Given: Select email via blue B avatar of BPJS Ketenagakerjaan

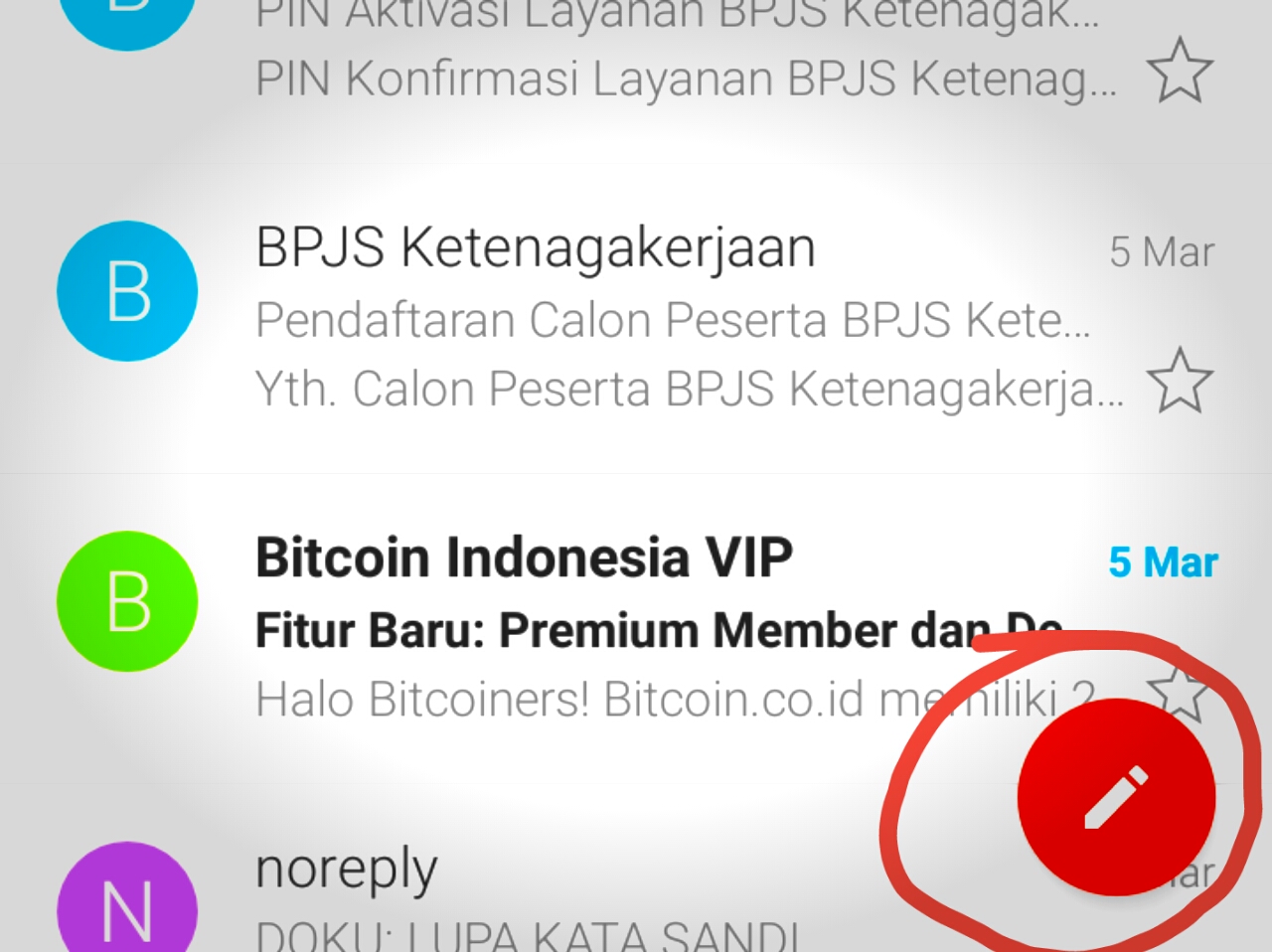Looking at the screenshot, I should [127, 291].
